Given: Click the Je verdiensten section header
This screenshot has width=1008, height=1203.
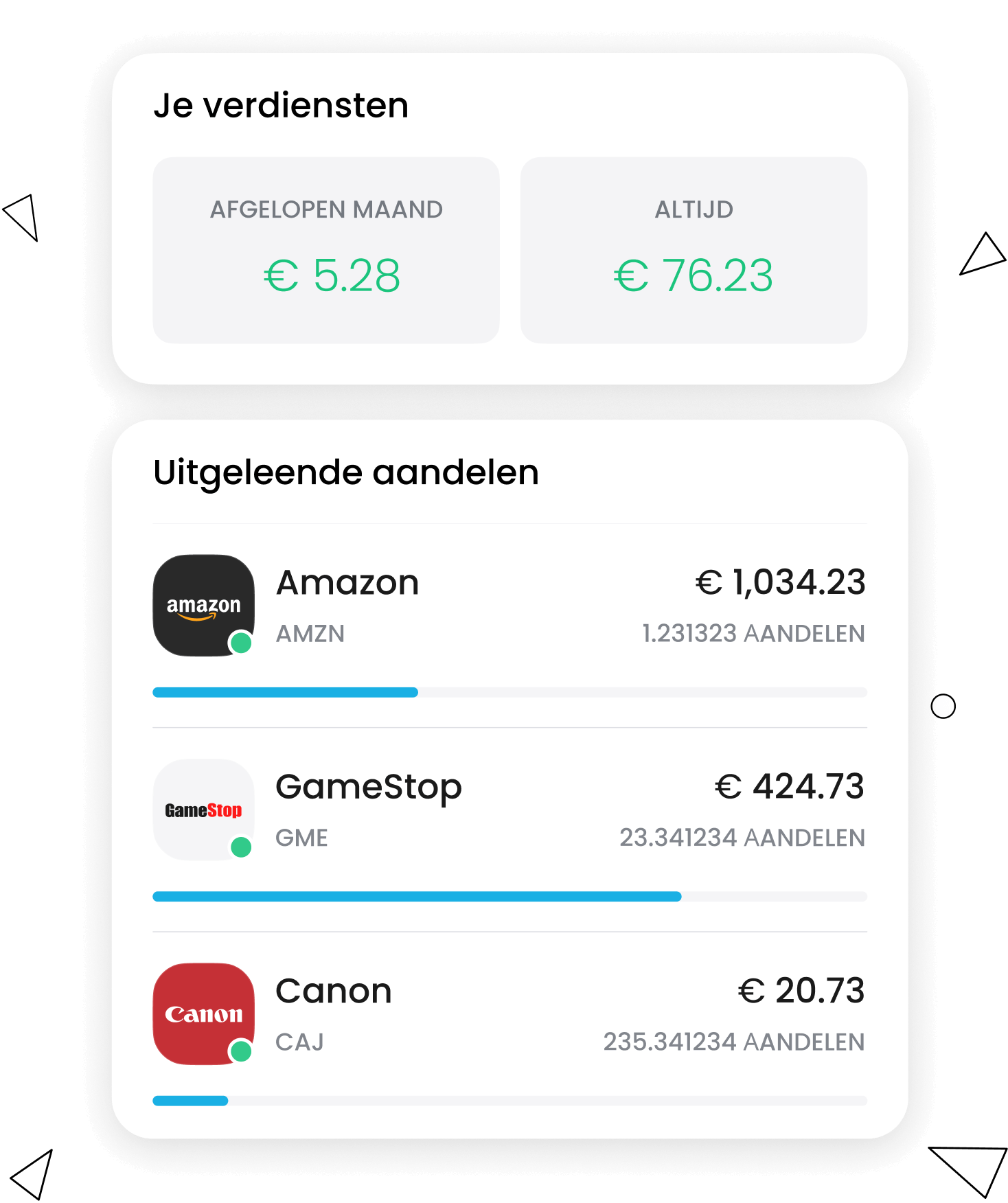Looking at the screenshot, I should (282, 104).
